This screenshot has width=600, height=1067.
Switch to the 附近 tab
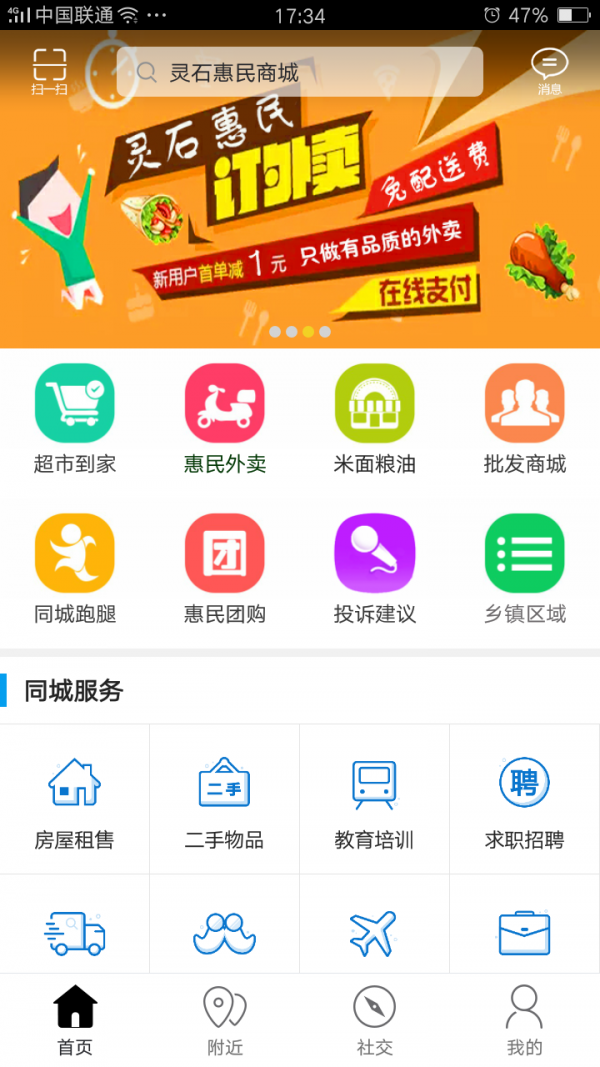click(225, 1020)
